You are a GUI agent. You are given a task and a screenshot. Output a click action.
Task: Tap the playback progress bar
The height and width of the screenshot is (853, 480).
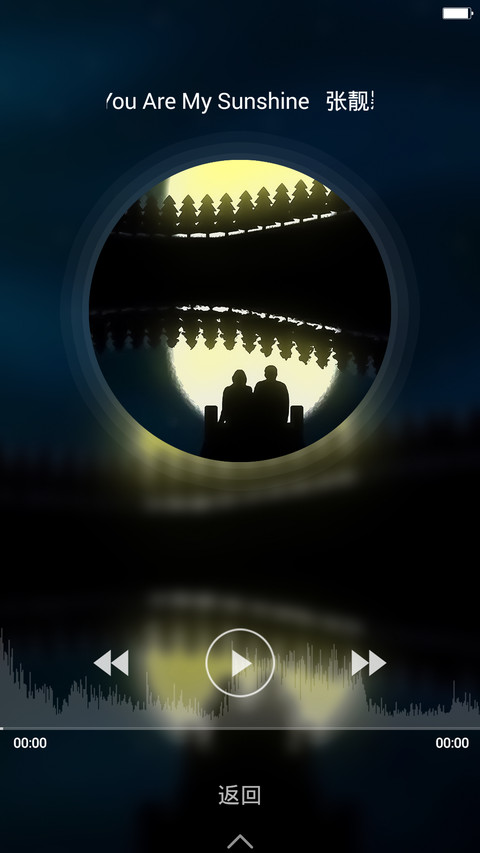click(x=240, y=728)
